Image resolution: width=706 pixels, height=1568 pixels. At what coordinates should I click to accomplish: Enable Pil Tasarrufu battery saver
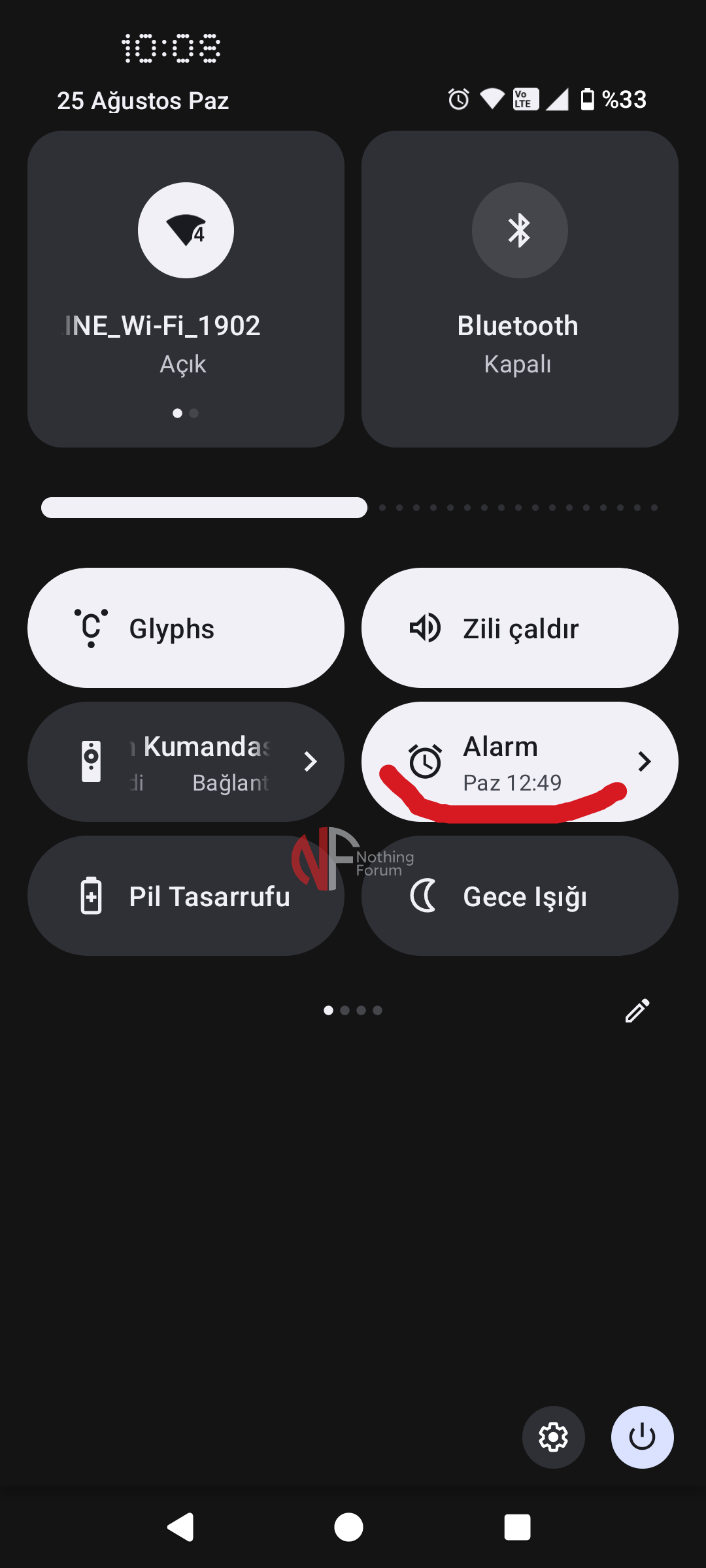186,896
